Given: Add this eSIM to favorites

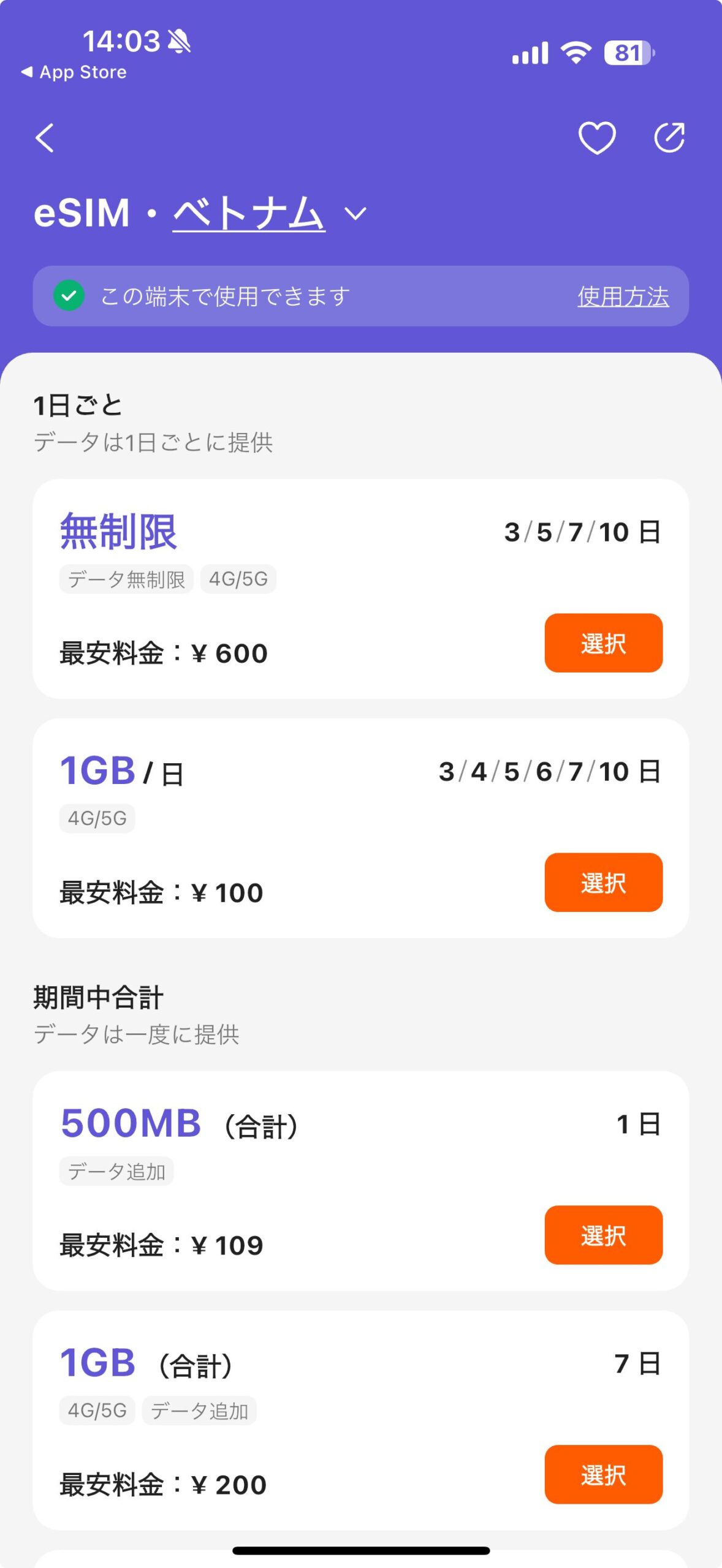Looking at the screenshot, I should coord(597,138).
